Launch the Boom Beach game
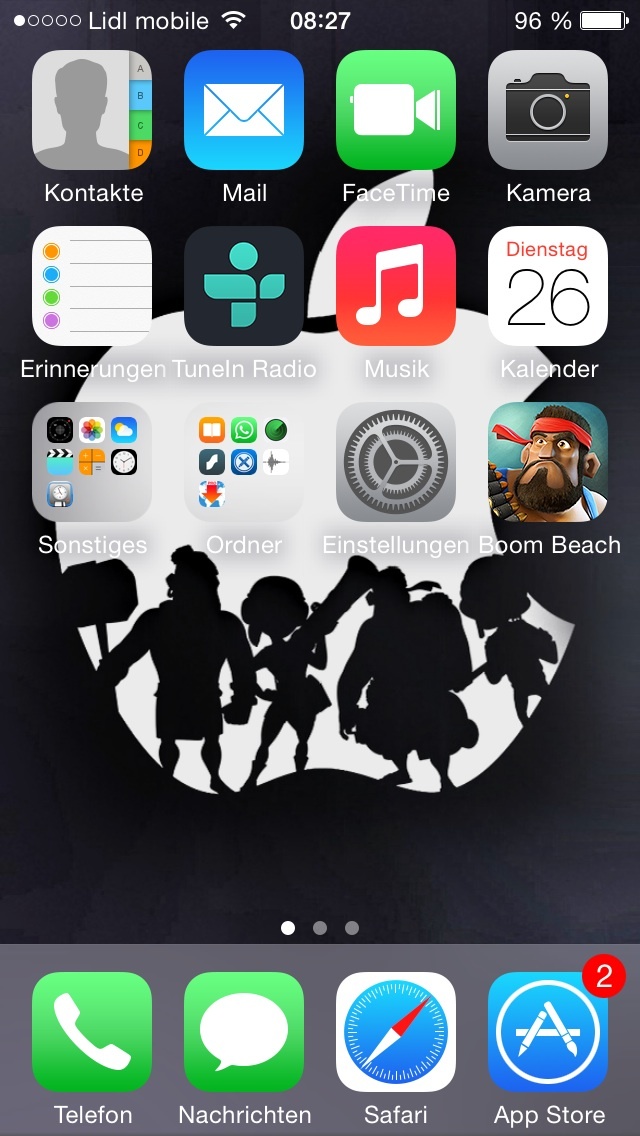The height and width of the screenshot is (1136, 640). pos(548,463)
